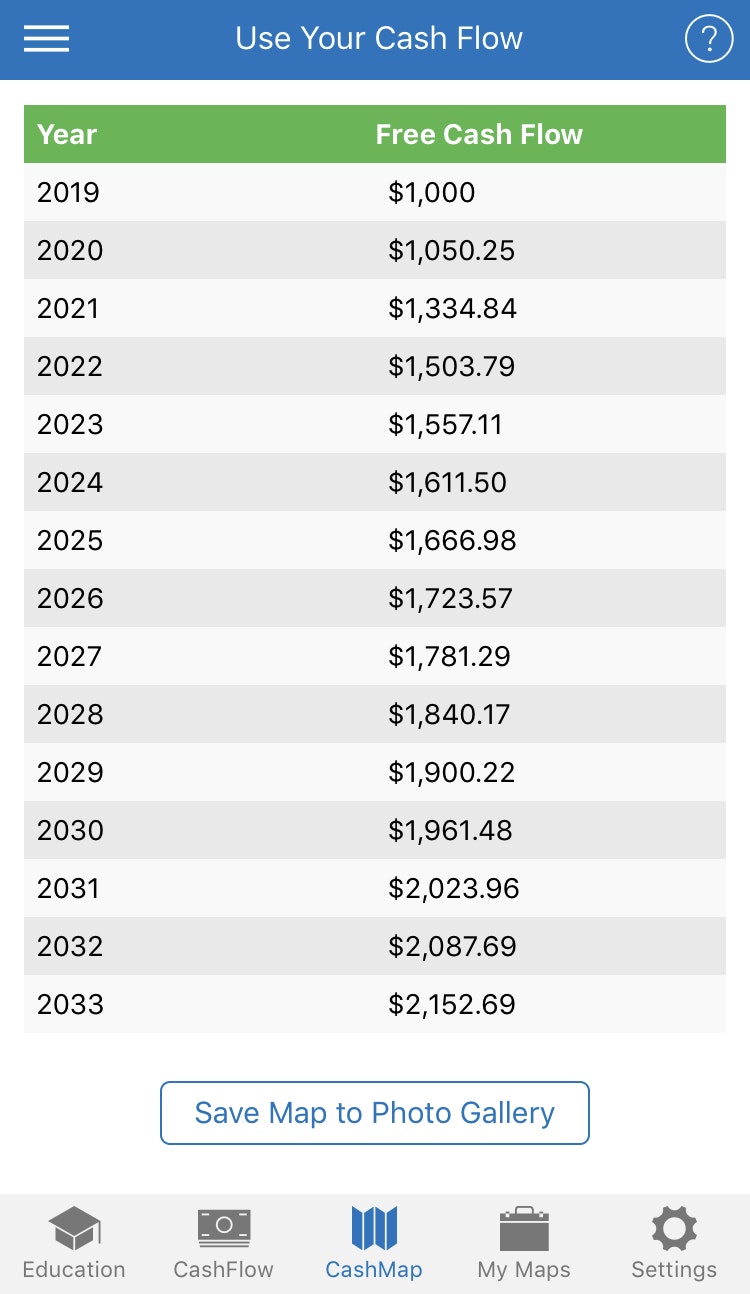Tap Save Map to Photo Gallery
Image resolution: width=750 pixels, height=1294 pixels.
pos(375,1113)
